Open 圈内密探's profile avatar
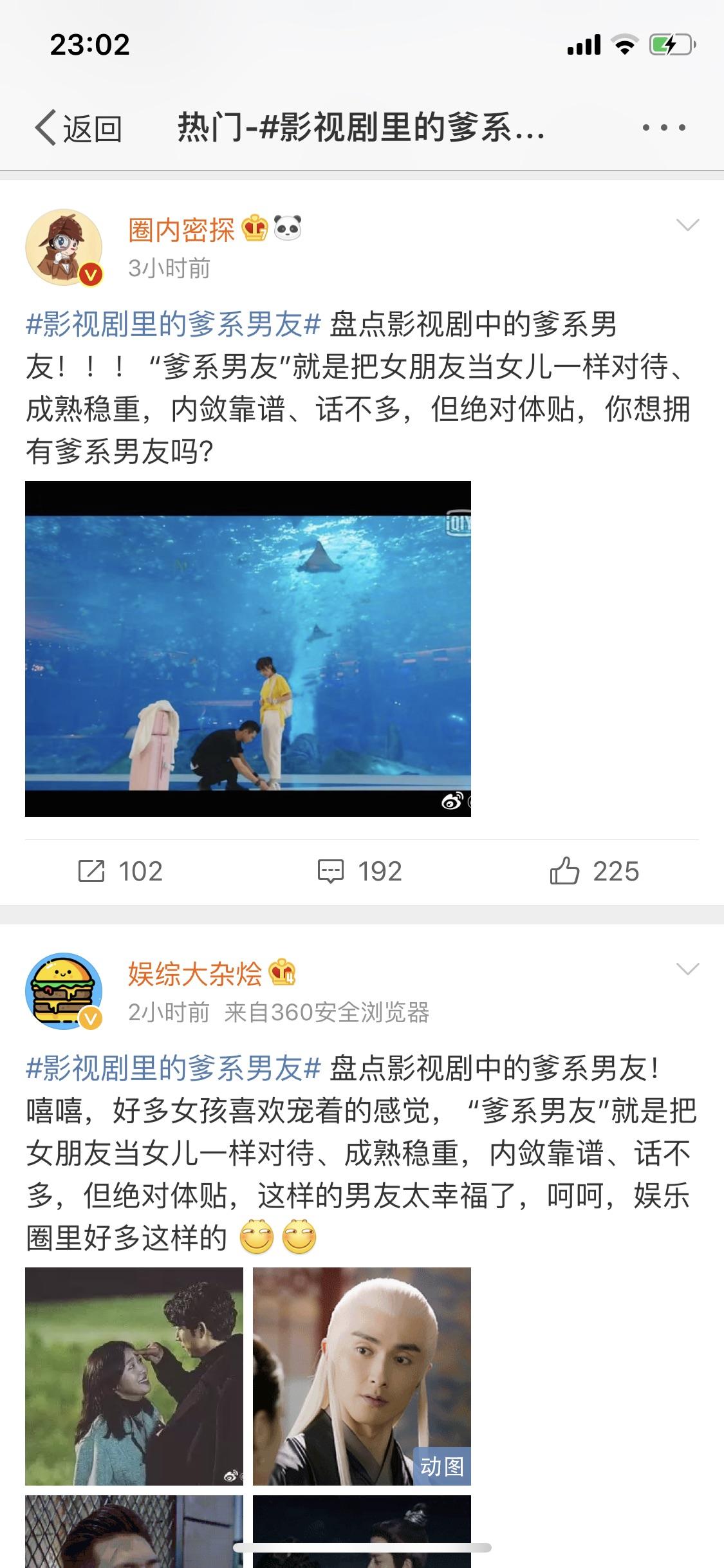The height and width of the screenshot is (1568, 724). (x=64, y=248)
